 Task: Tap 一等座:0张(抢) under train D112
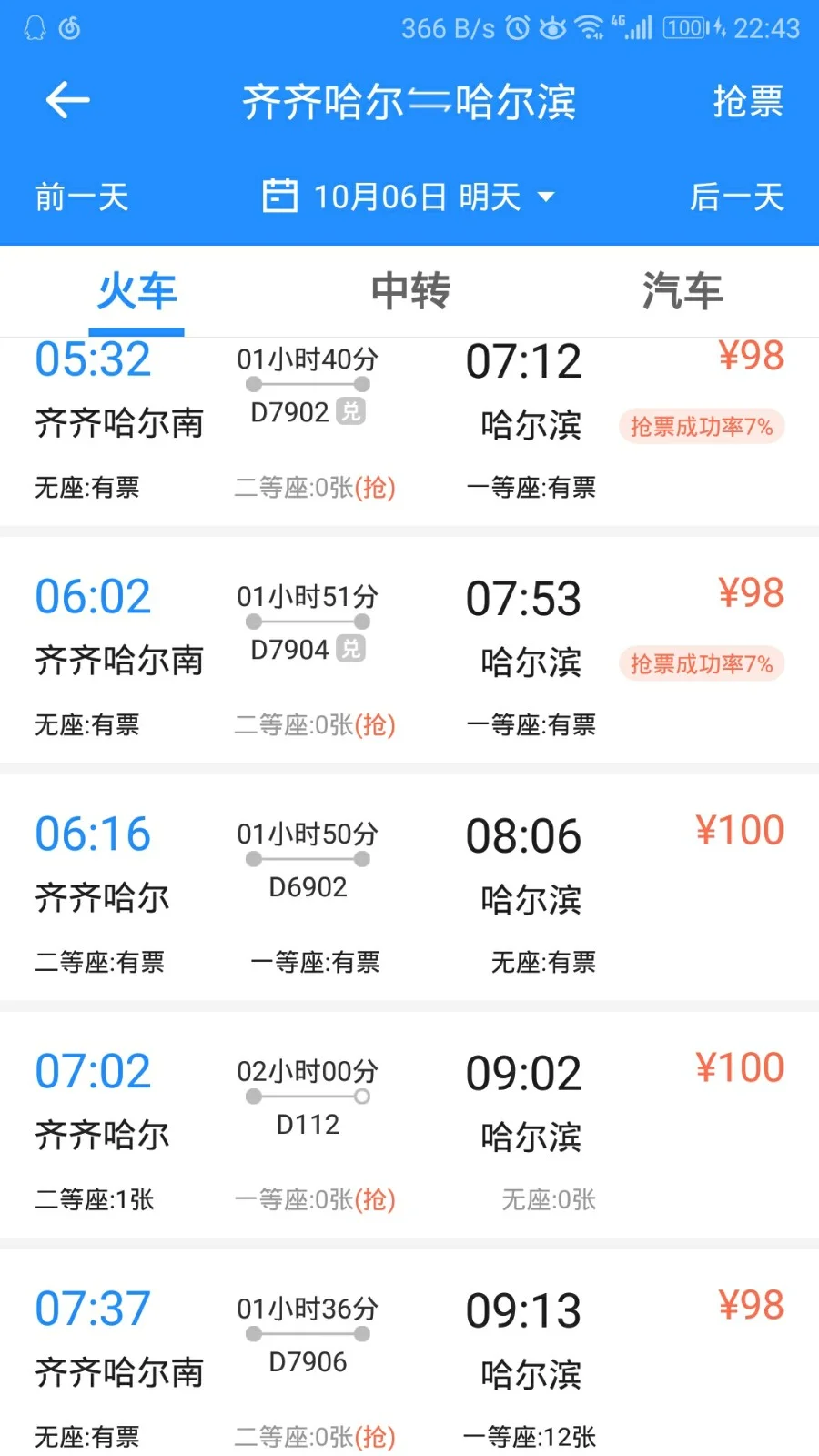pos(314,1201)
